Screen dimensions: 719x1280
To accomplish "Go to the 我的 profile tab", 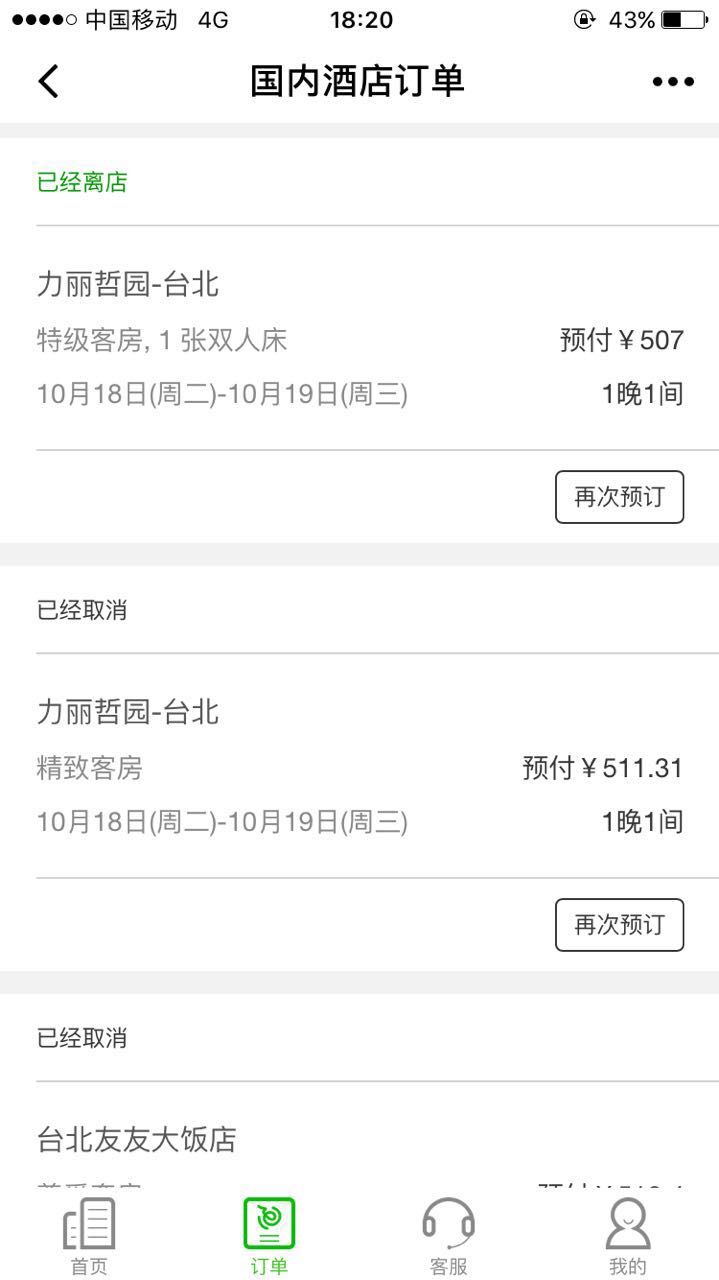I will (628, 1237).
